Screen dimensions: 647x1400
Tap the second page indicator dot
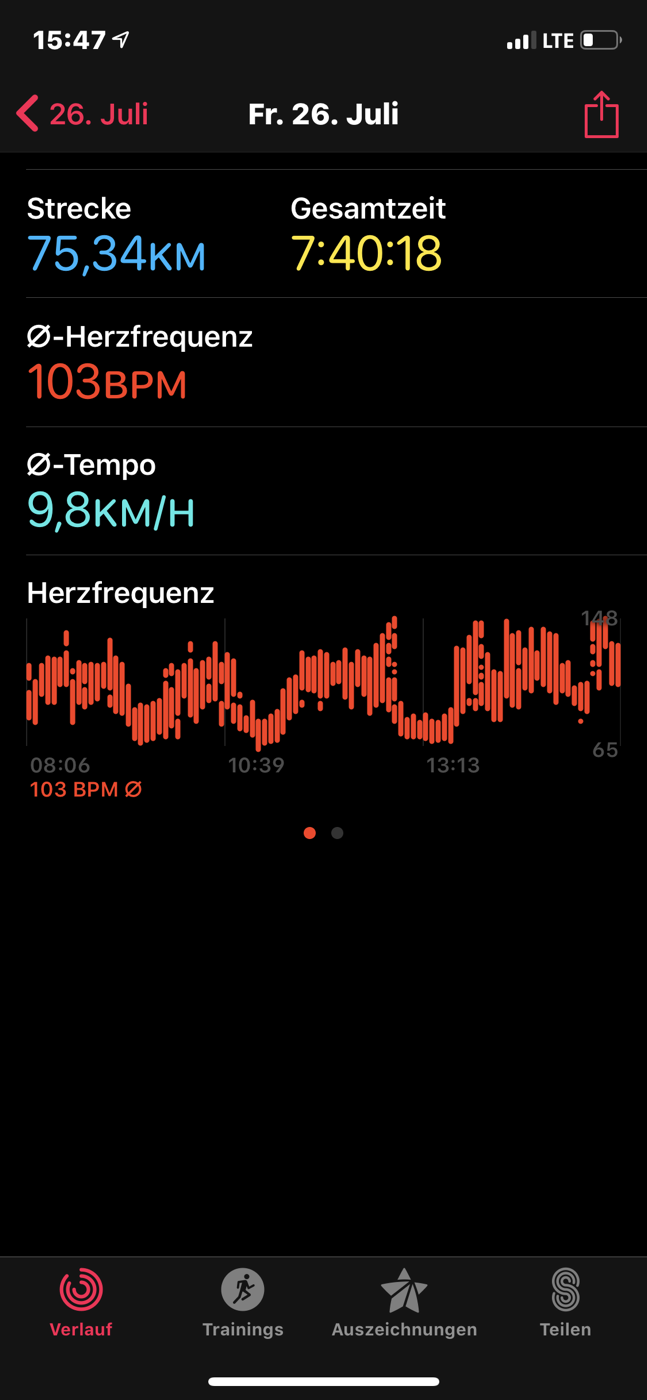point(337,833)
